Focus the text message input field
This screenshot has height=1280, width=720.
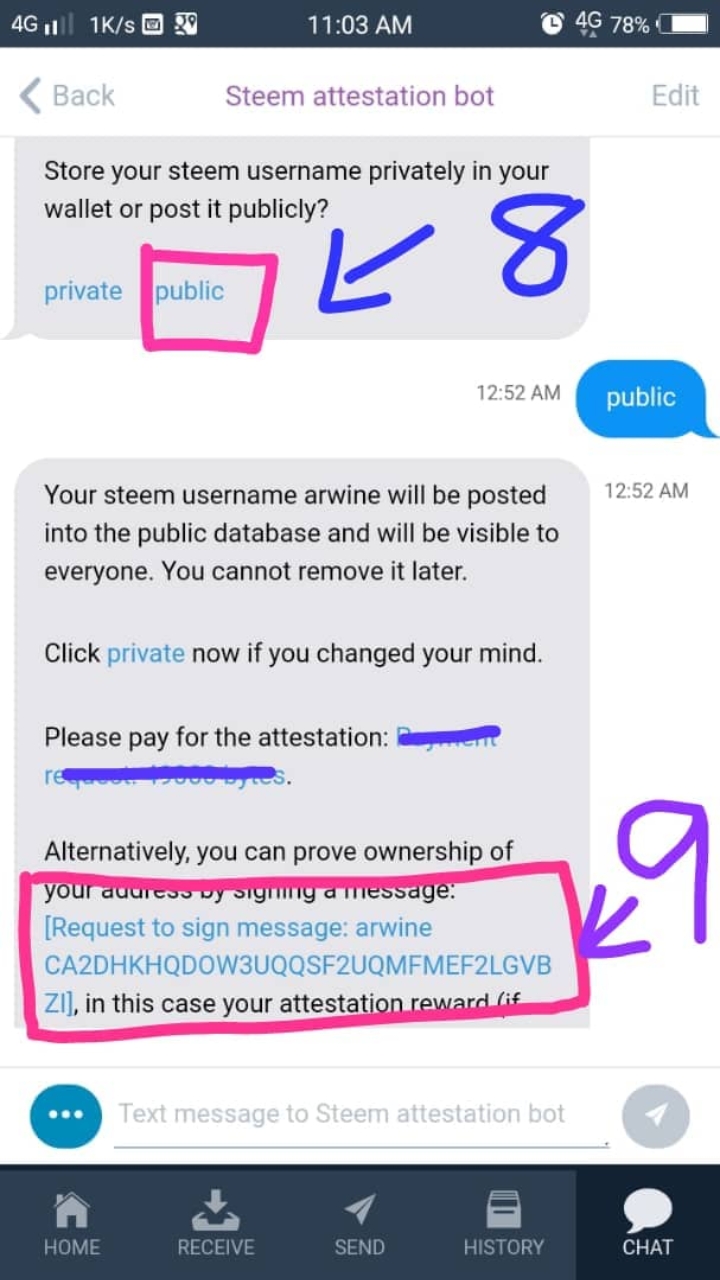(360, 1114)
